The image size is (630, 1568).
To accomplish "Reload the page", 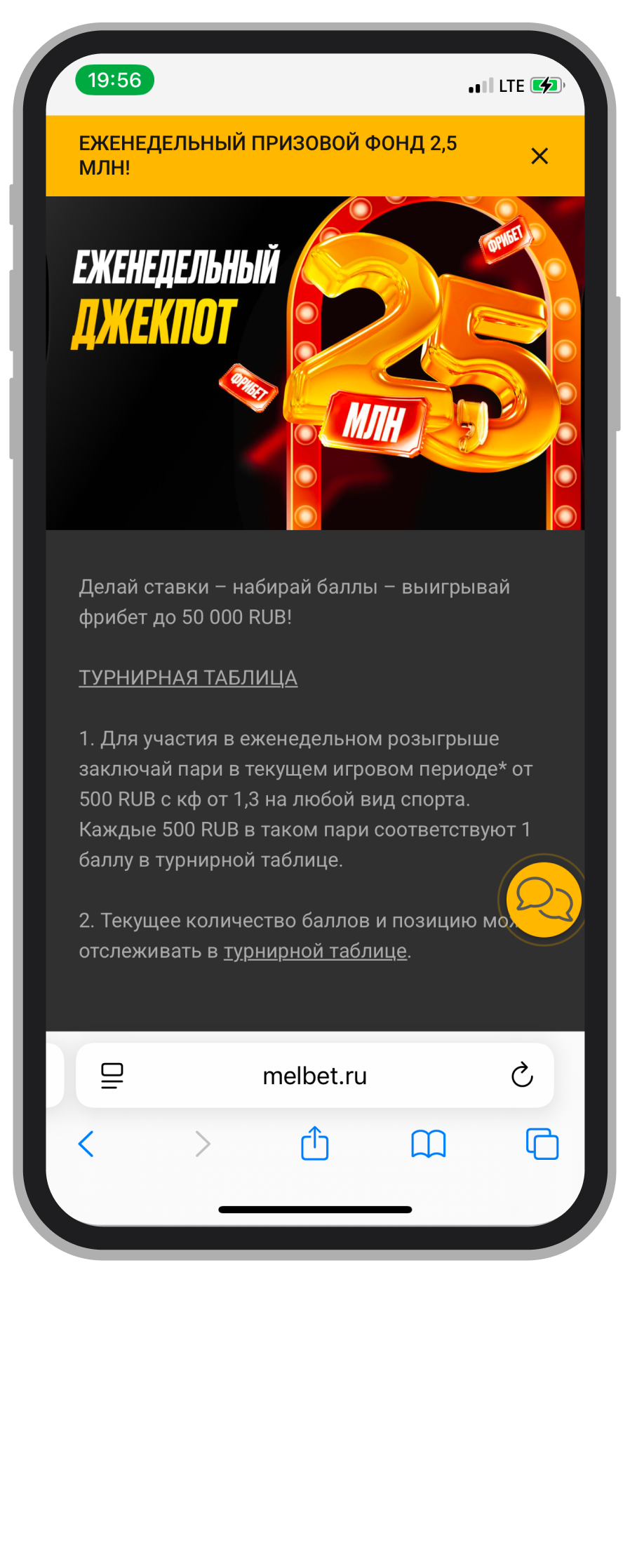I will 522,1075.
